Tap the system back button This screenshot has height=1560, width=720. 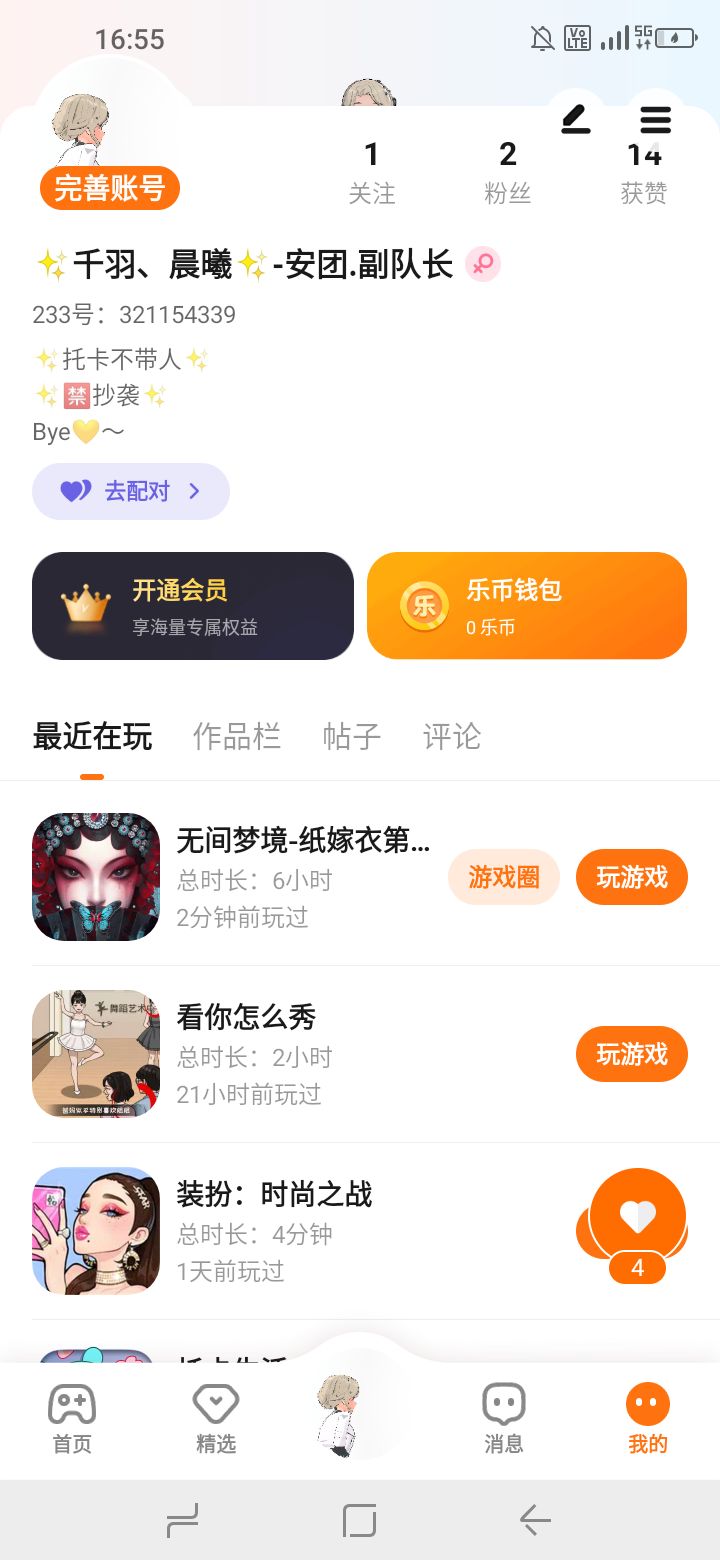click(535, 1521)
